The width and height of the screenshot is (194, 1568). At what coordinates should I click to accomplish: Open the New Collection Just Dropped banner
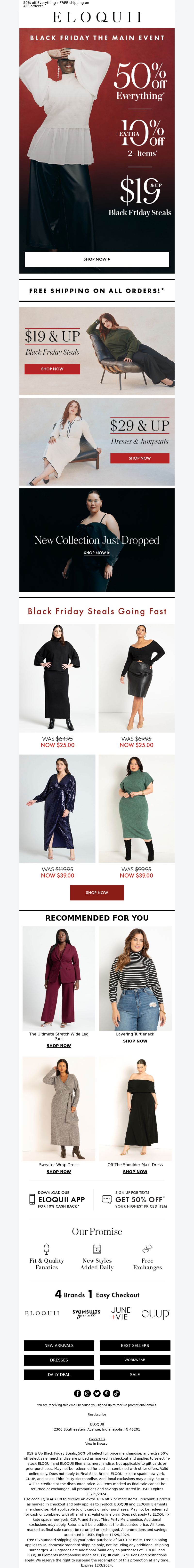pos(97,553)
